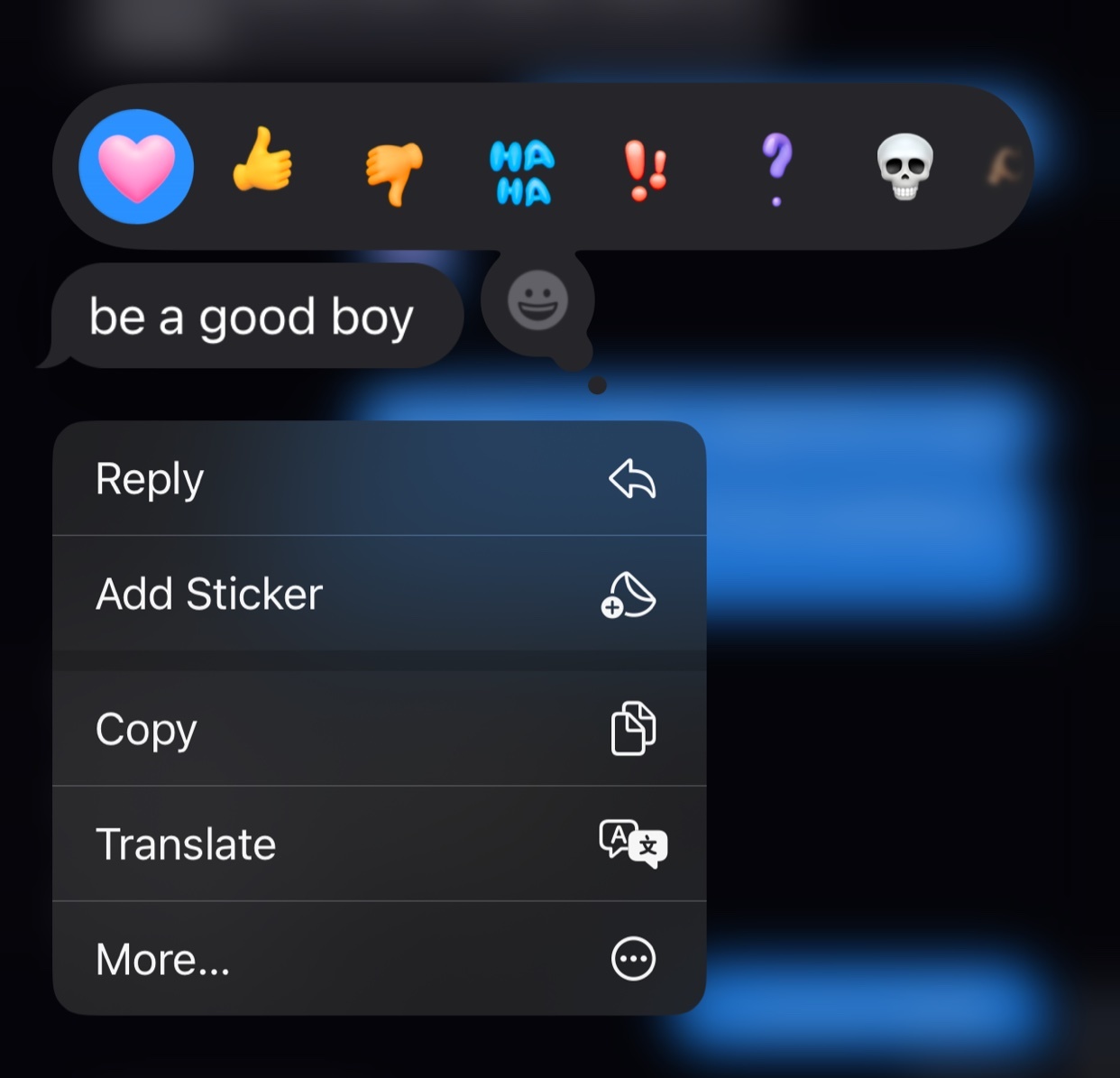Open the emoji picker smiley button
The height and width of the screenshot is (1078, 1120).
point(537,301)
